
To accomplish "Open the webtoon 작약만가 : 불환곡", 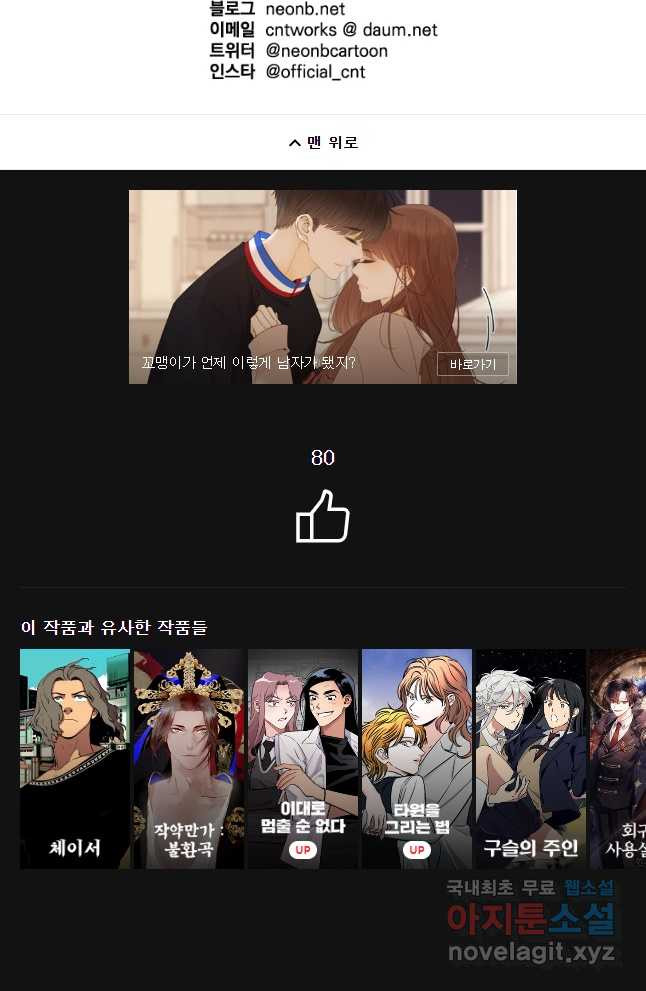I will [189, 758].
